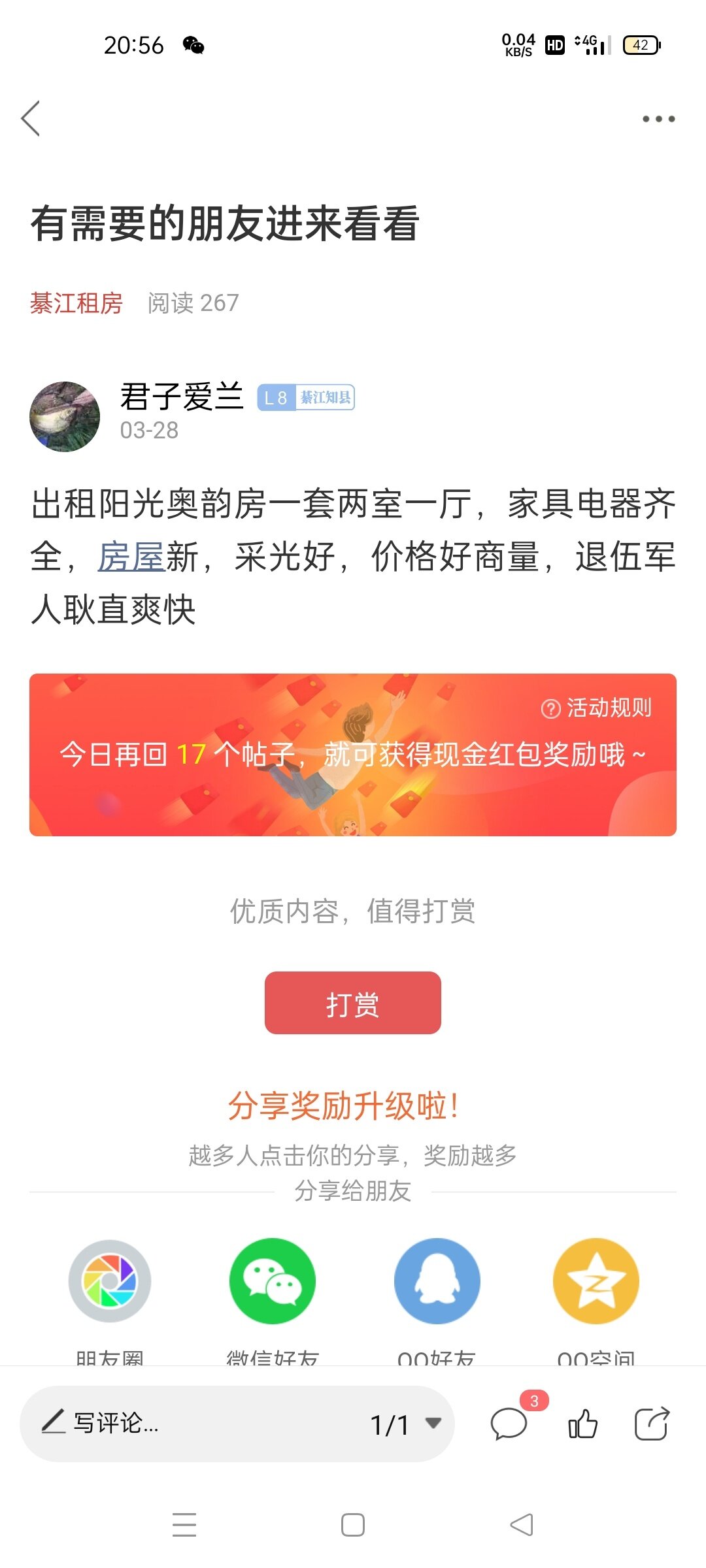Open the three-dot overflow menu
Screen dimensions: 706x1568
tap(658, 119)
